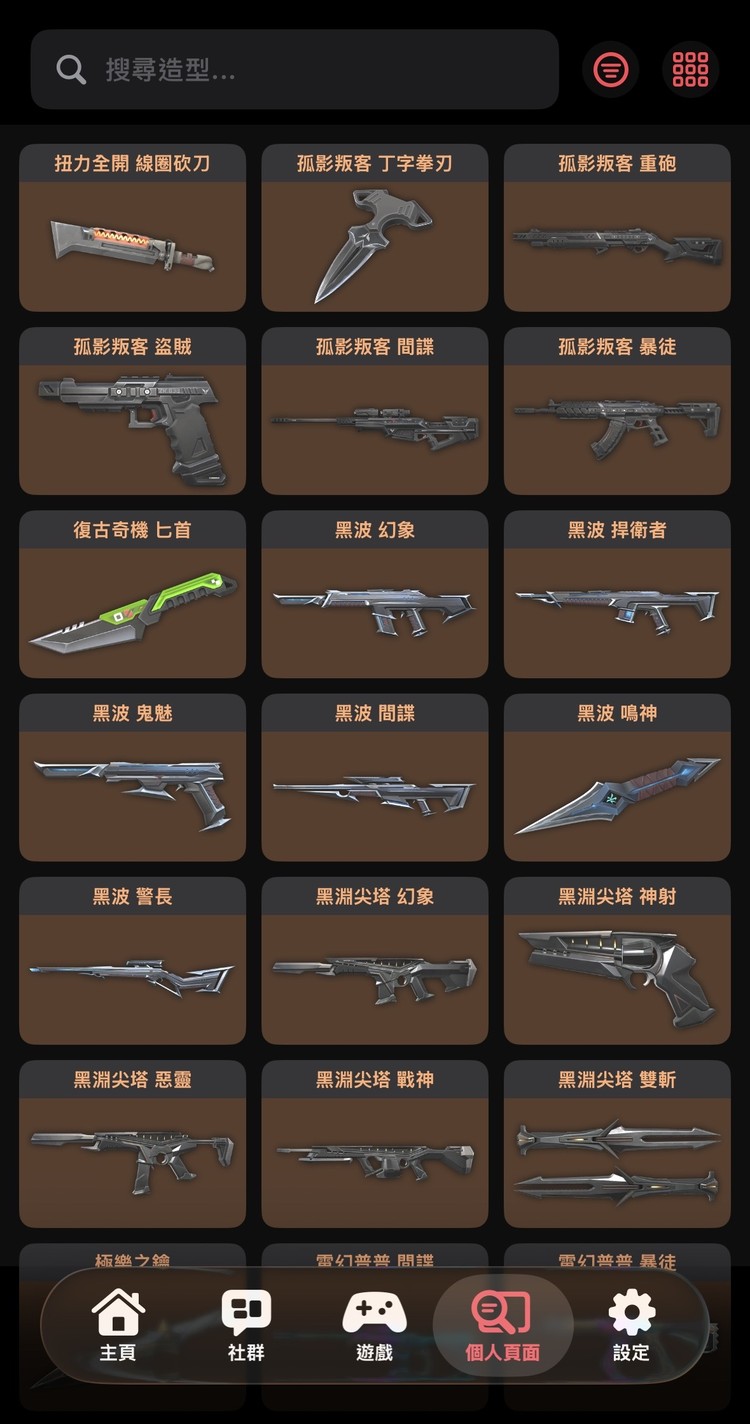This screenshot has height=1424, width=750.
Task: Open 孤影叛客 盜賊 pistol skin
Action: click(132, 411)
